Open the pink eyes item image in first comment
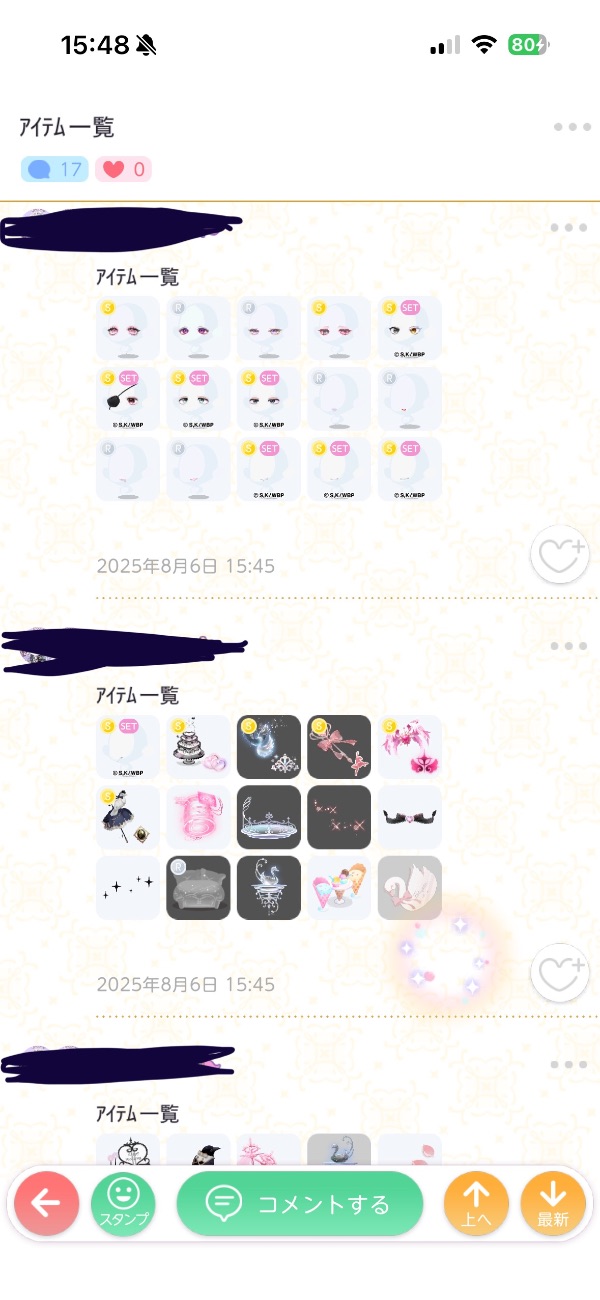This screenshot has width=600, height=1300. [x=128, y=328]
